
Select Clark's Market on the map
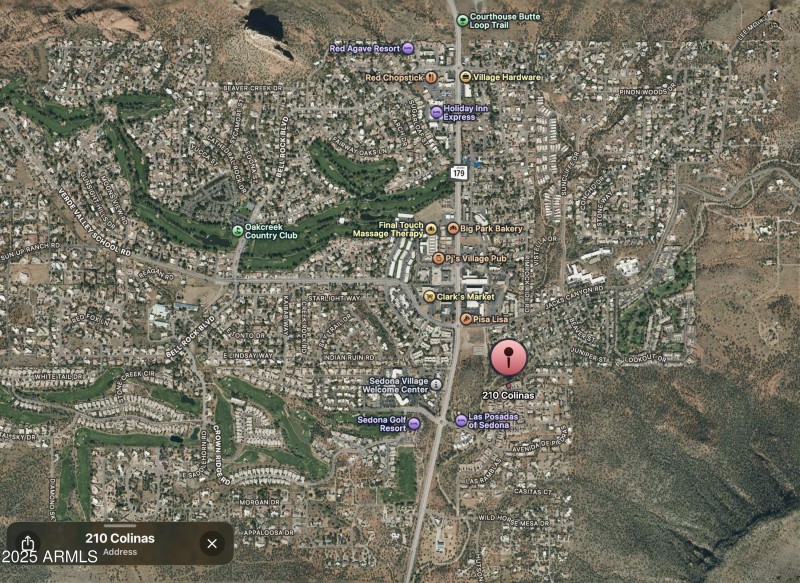(429, 296)
